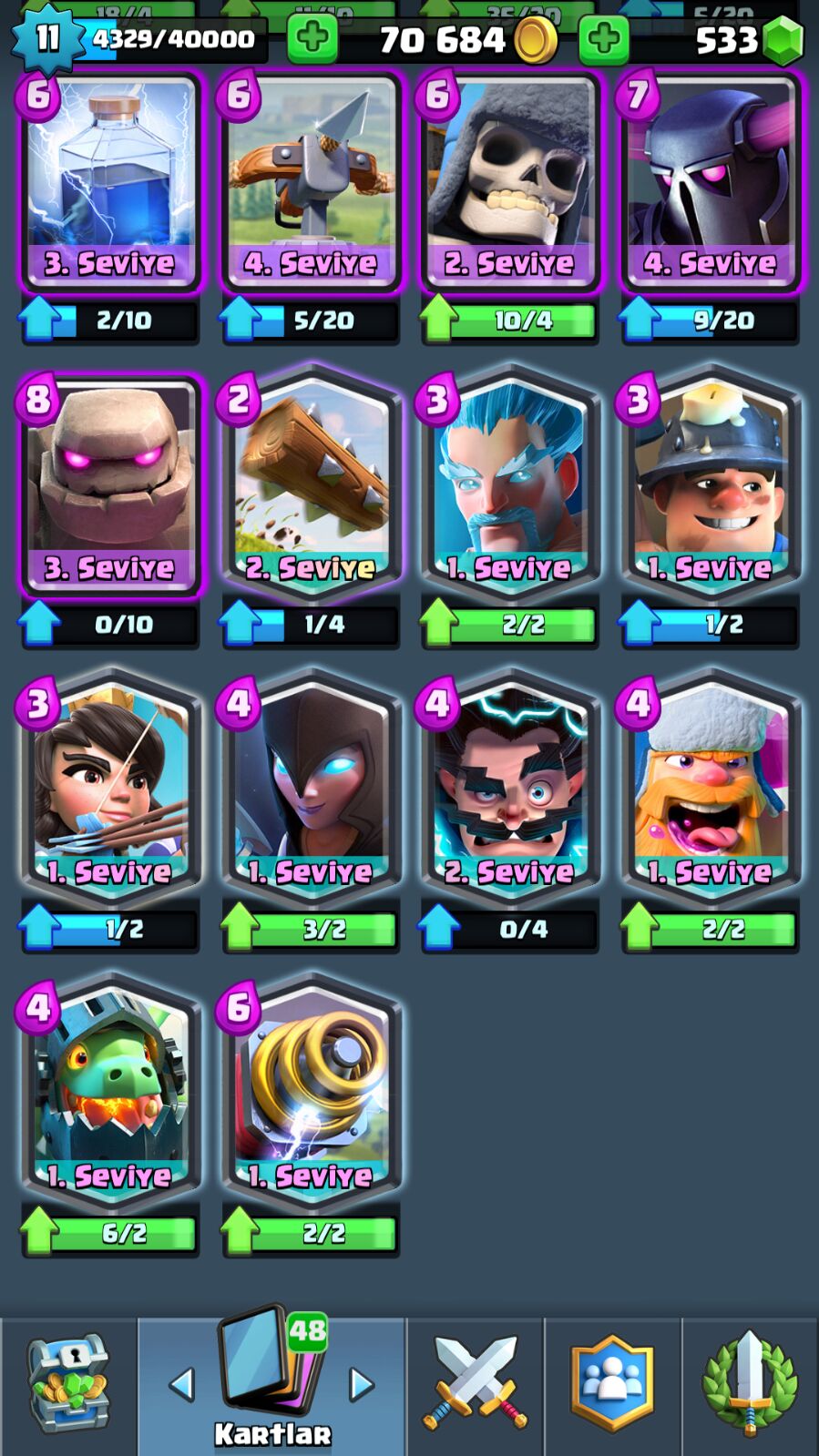Image resolution: width=819 pixels, height=1456 pixels.
Task: Select The Log card
Action: click(x=311, y=483)
